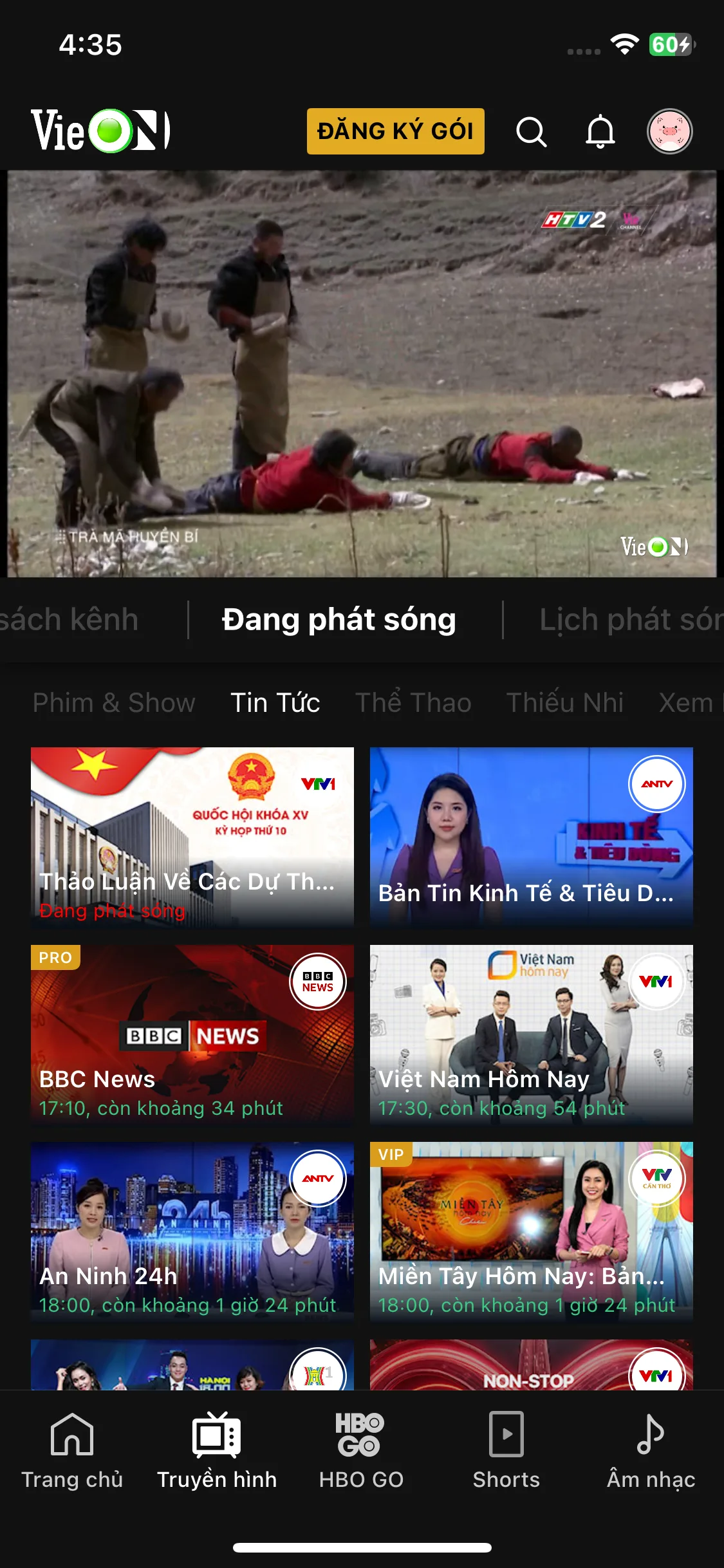This screenshot has width=724, height=1568.
Task: Select the Phim & Show category
Action: pyautogui.click(x=115, y=702)
